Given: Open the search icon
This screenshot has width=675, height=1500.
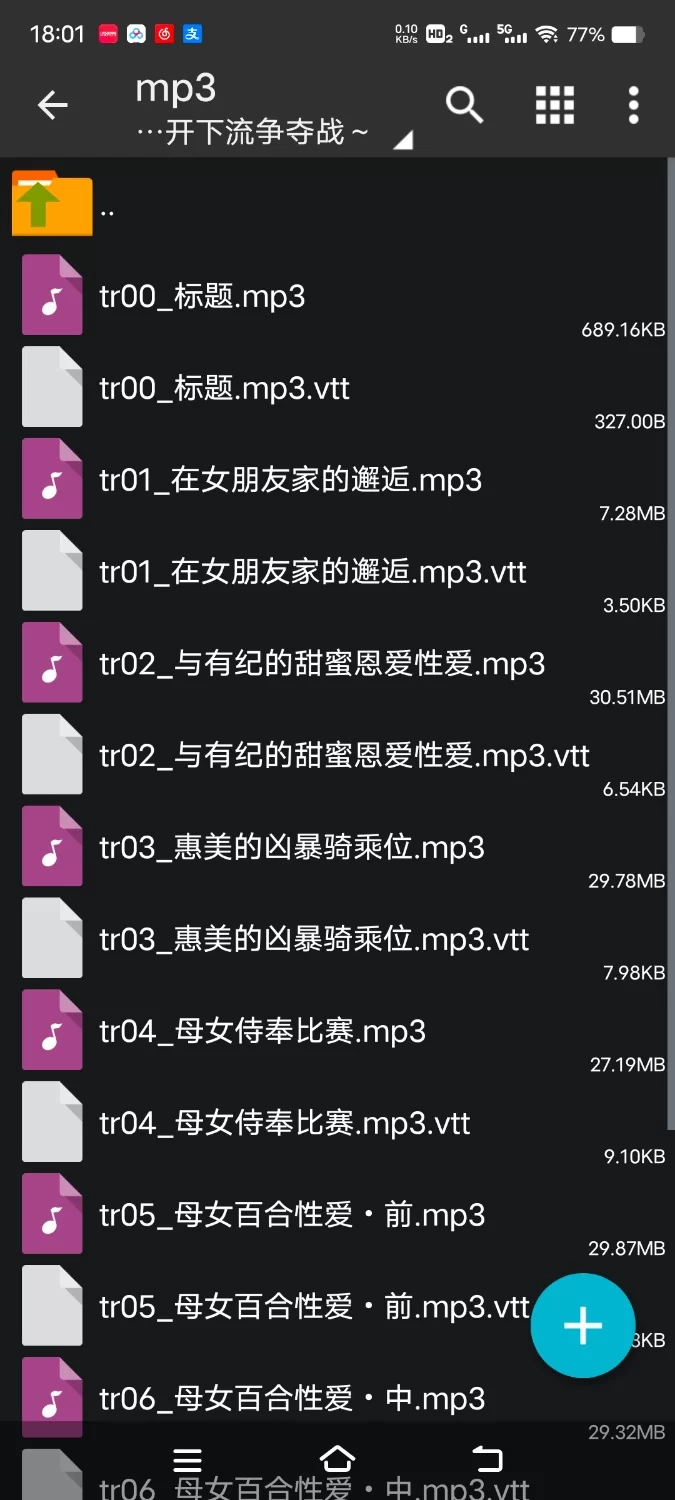Looking at the screenshot, I should (464, 105).
